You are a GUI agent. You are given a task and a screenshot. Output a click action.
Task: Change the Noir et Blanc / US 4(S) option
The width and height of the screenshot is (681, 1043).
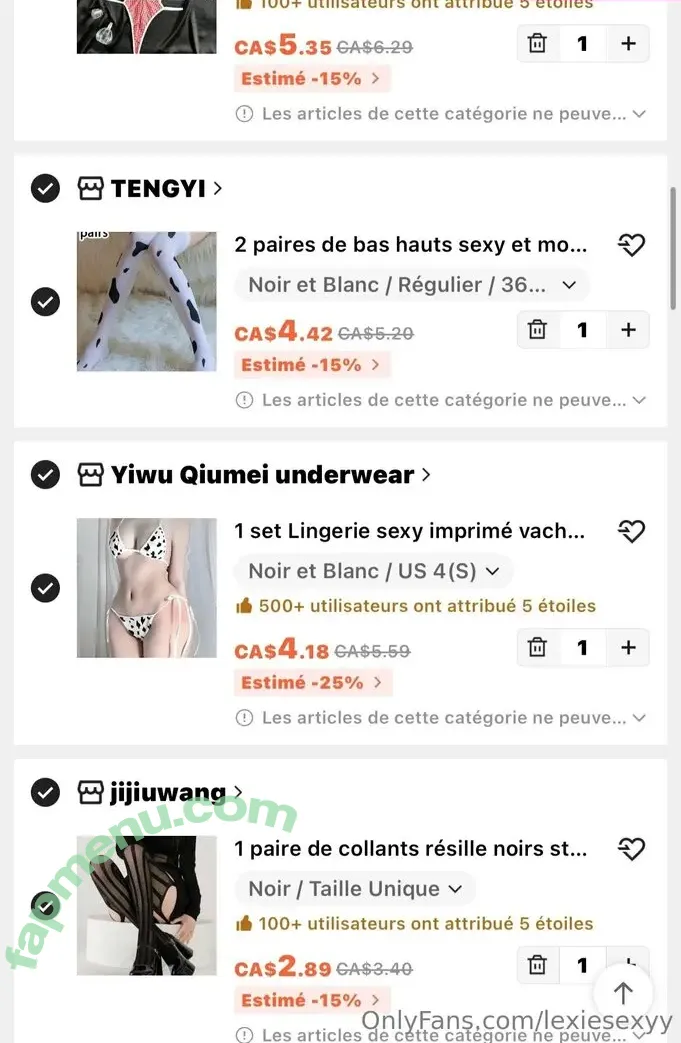coord(373,571)
